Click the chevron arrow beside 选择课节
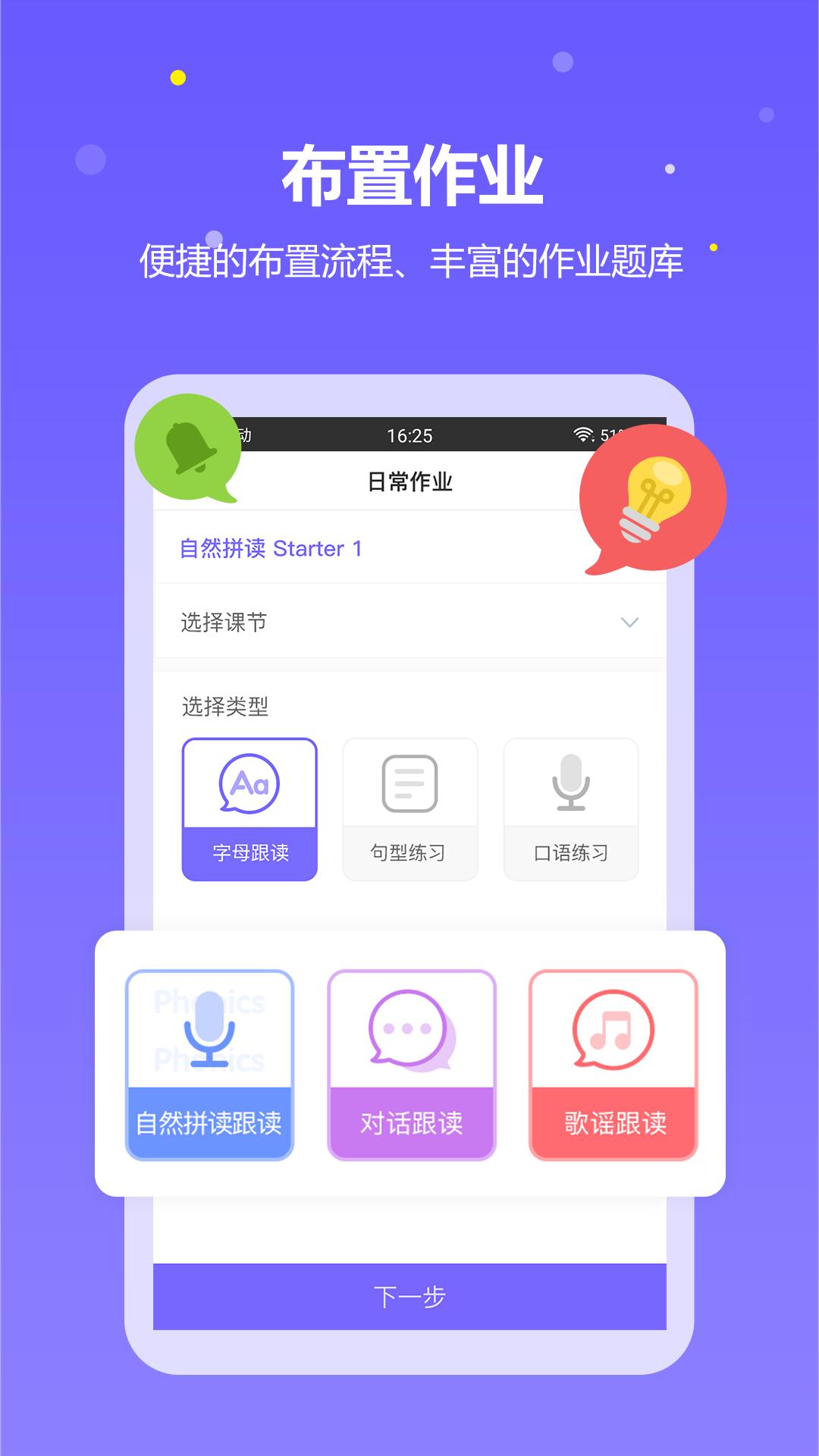This screenshot has width=819, height=1456. pos(628,622)
